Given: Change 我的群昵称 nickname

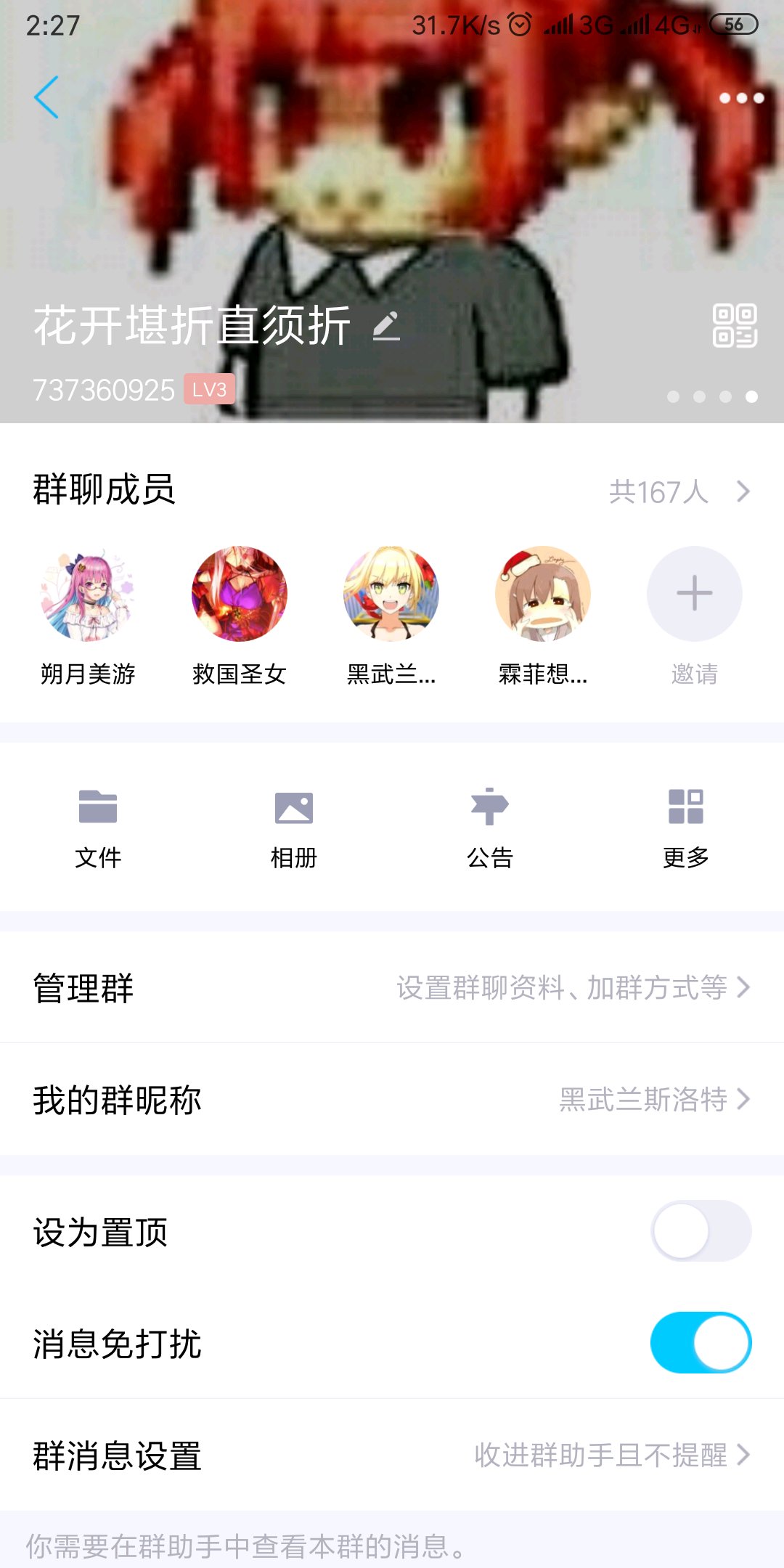Looking at the screenshot, I should [x=392, y=1099].
